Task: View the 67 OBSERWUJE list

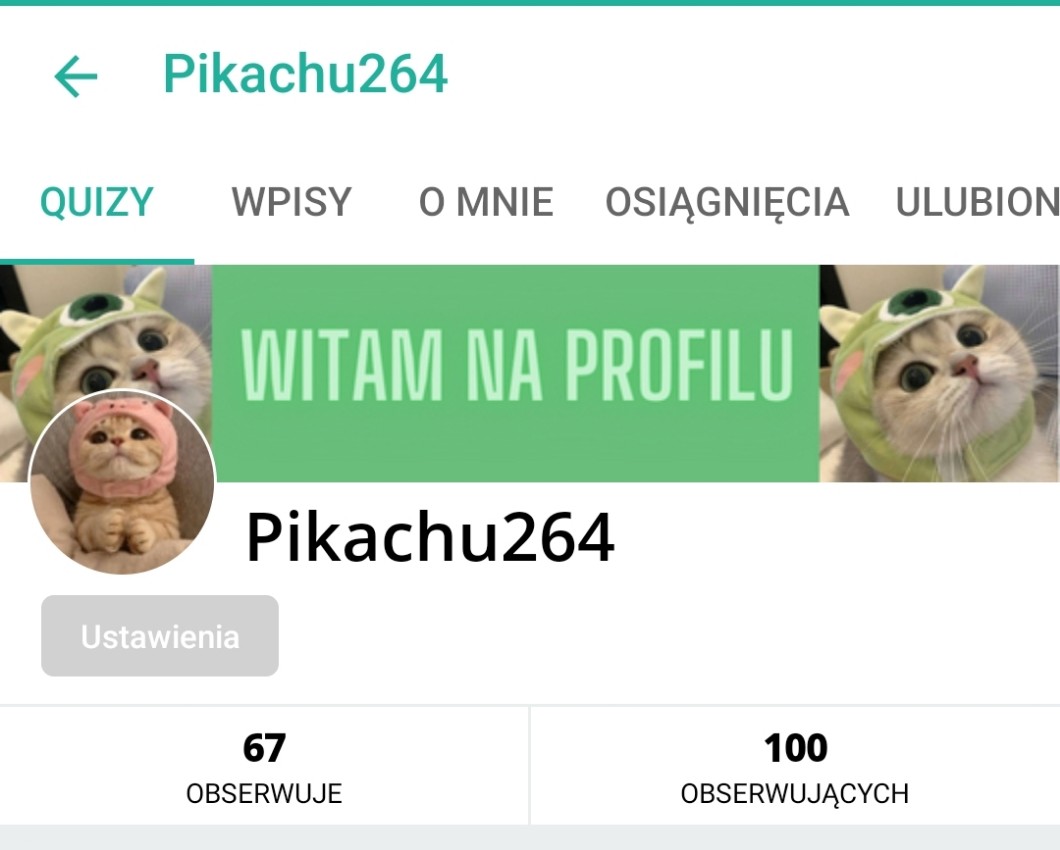Action: [x=264, y=767]
